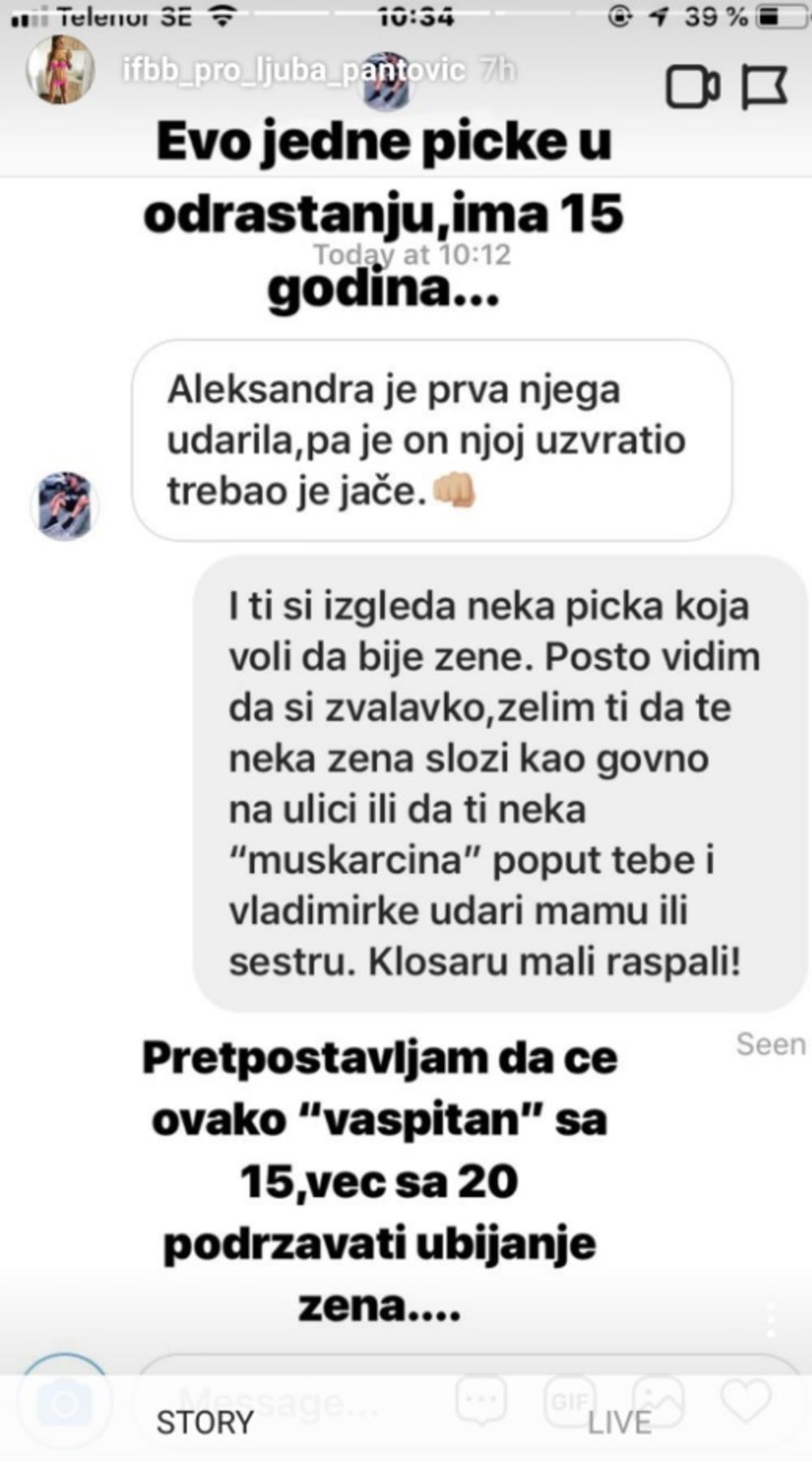Switch to LIVE mode
This screenshot has height=1461, width=812.
(x=620, y=1423)
